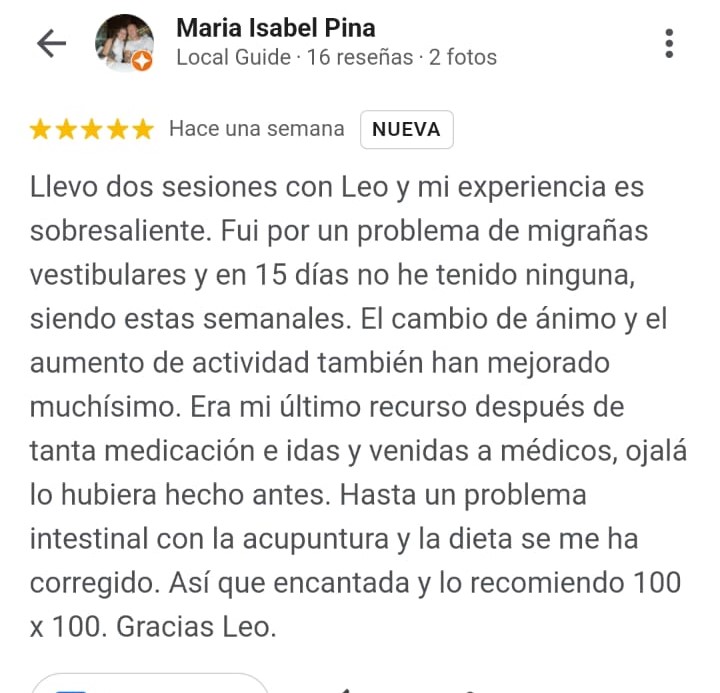Viewport: 720px width, 693px height.
Task: Open the three-dot overflow menu
Action: coord(669,43)
